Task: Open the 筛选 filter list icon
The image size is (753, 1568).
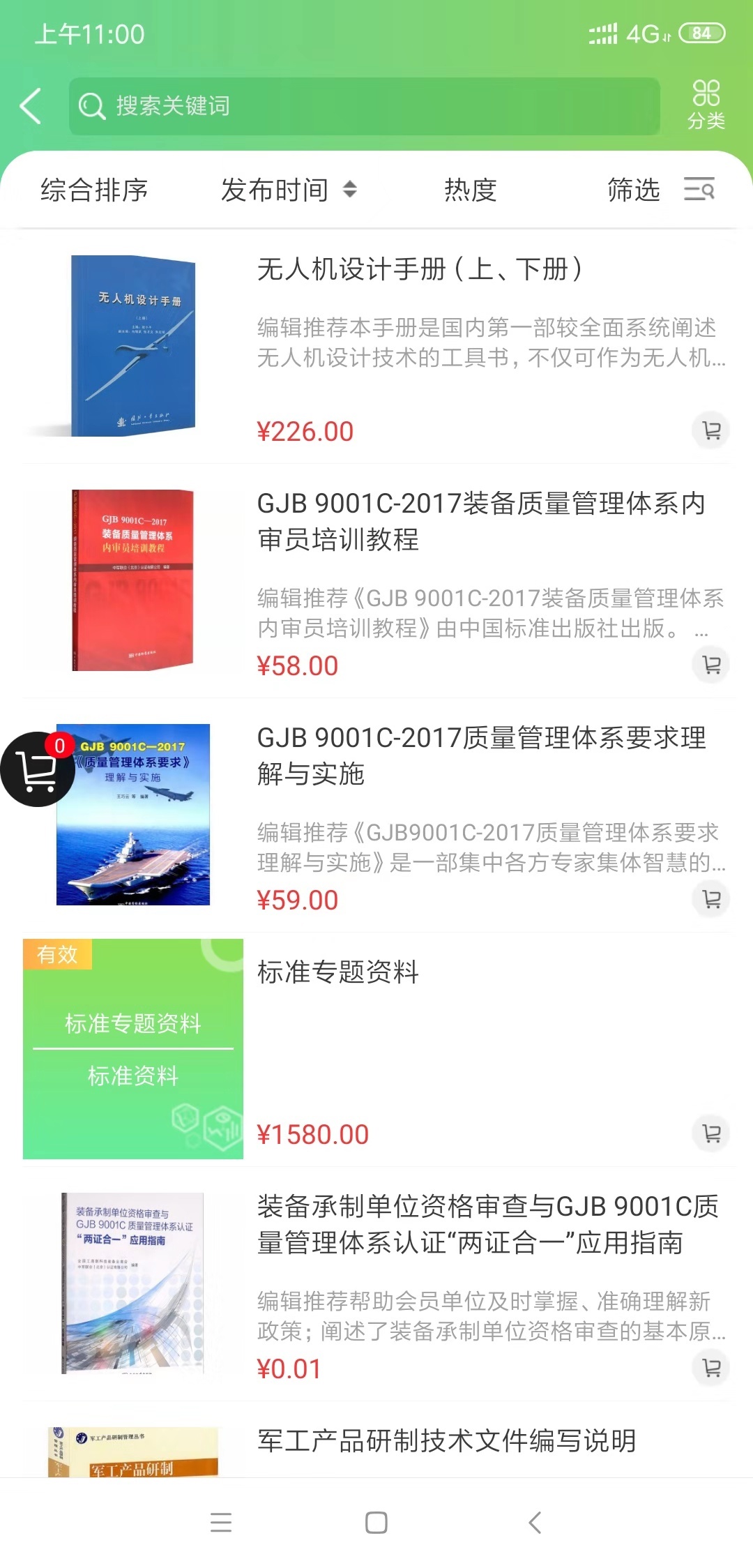Action: [x=701, y=190]
